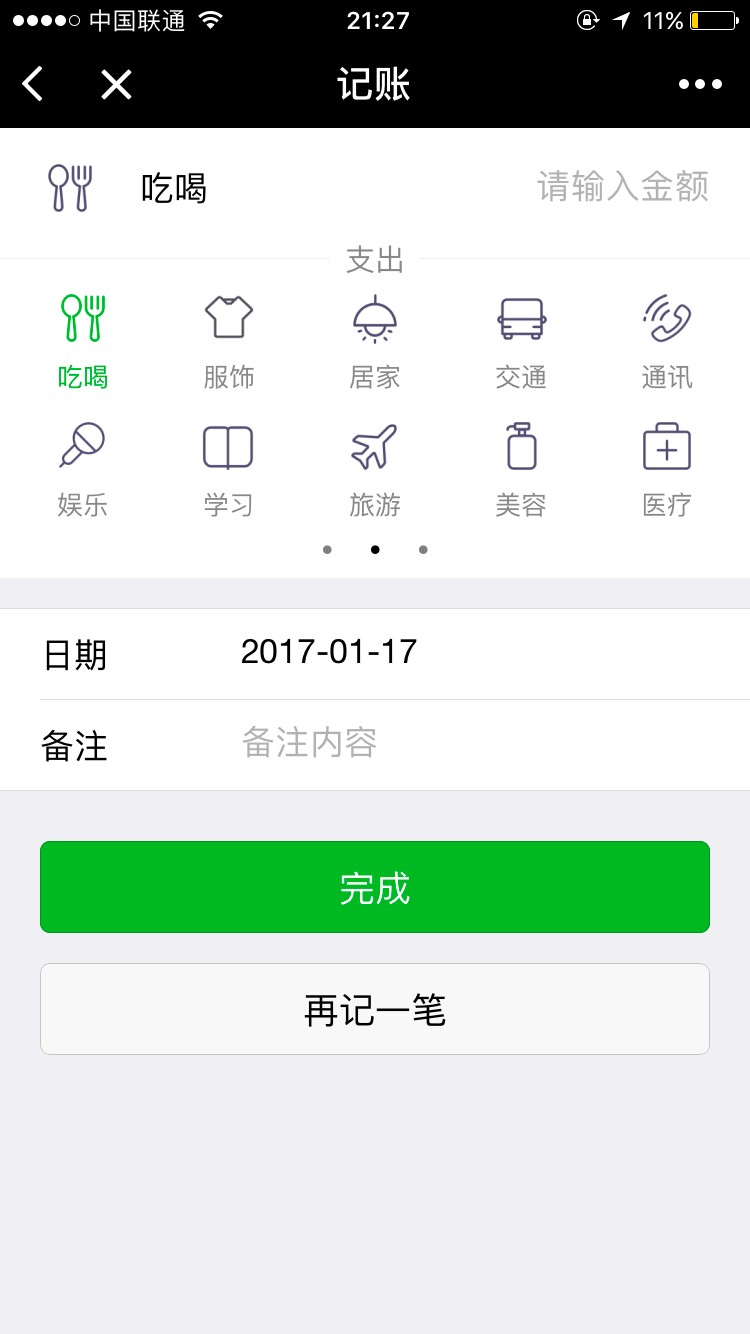Tap the 请输入金额 amount field

point(623,187)
